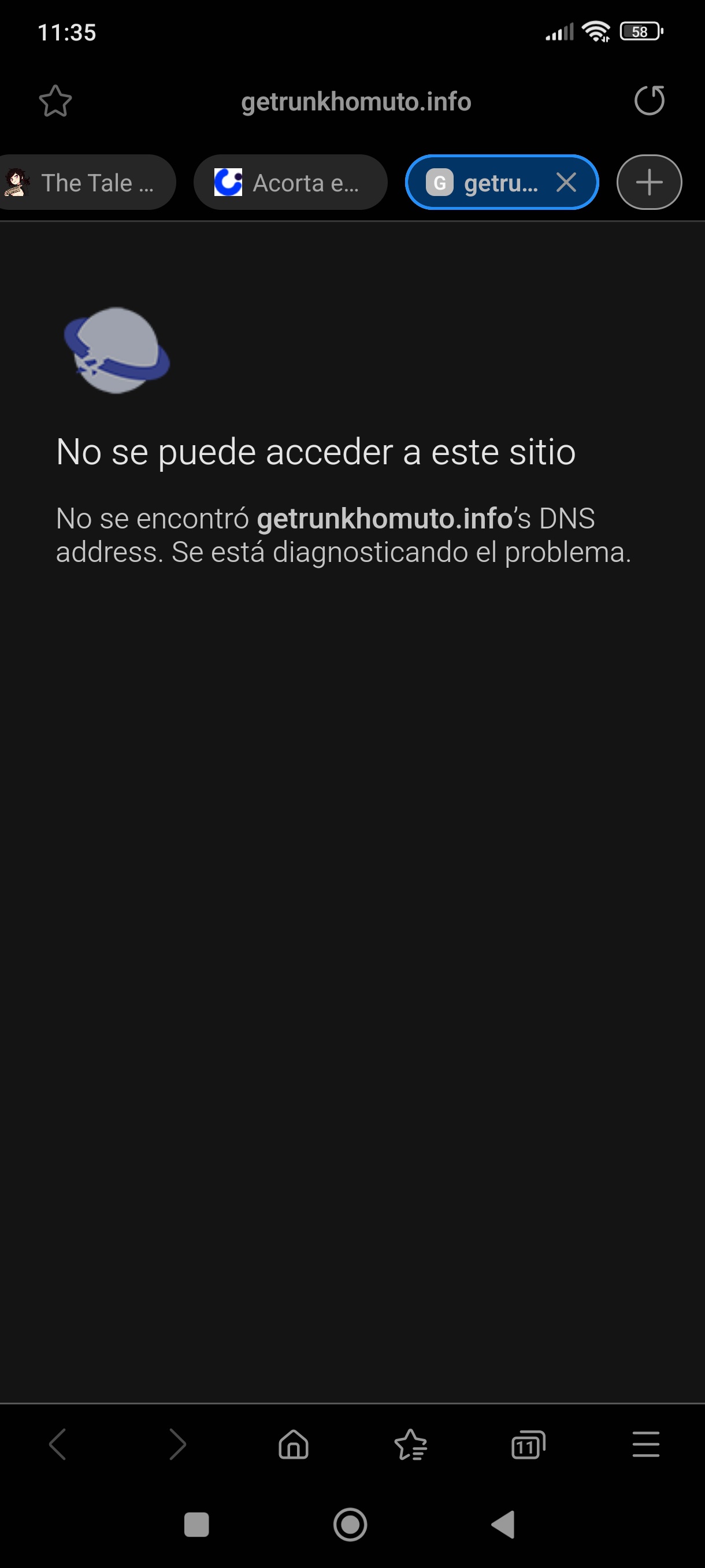Reload the page
705x1568 pixels.
[649, 101]
